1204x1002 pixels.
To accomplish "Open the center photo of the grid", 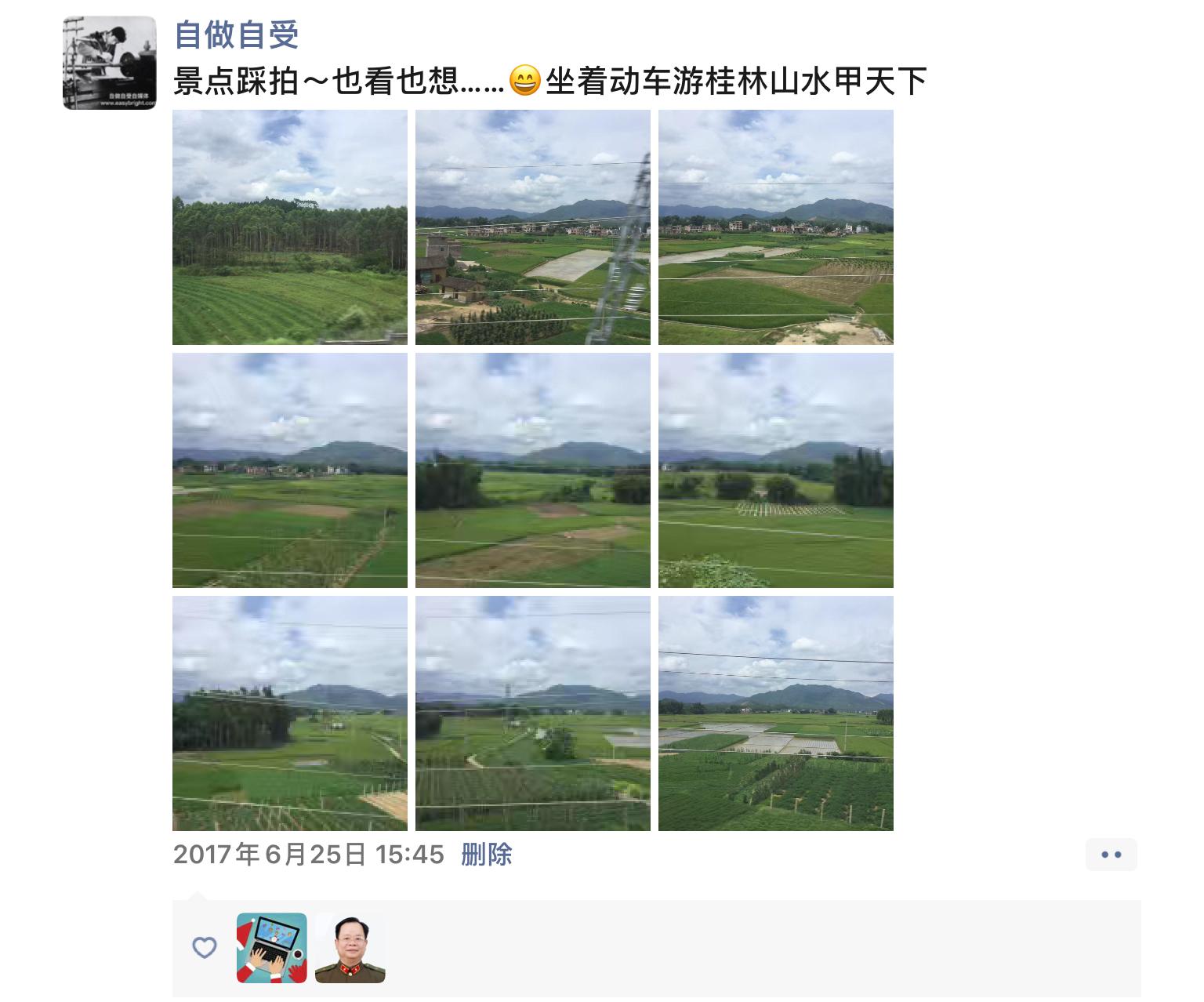I will click(533, 470).
